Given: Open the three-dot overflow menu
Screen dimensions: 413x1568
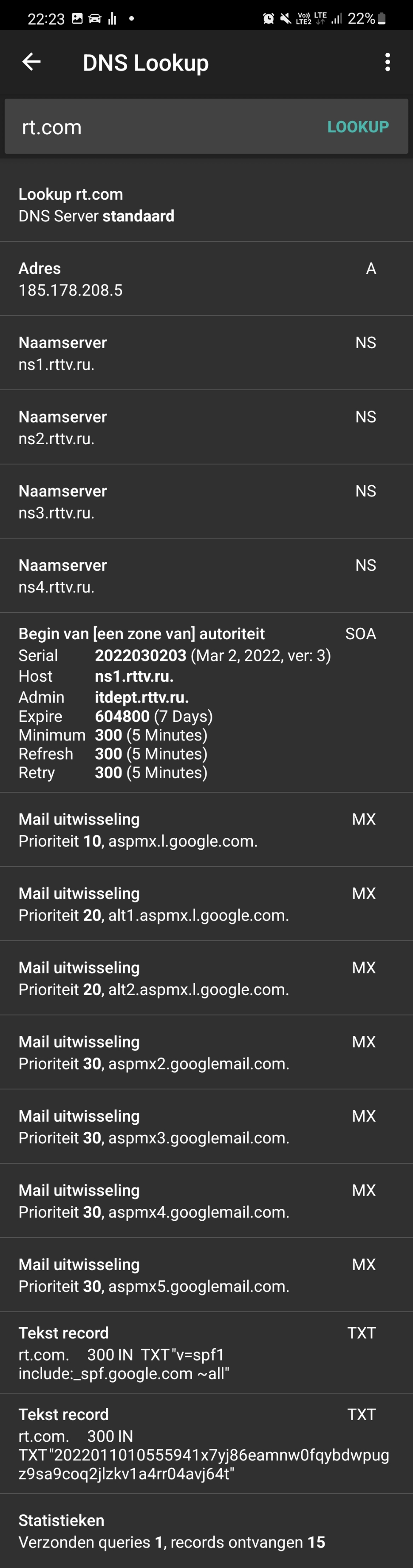Looking at the screenshot, I should pyautogui.click(x=388, y=62).
